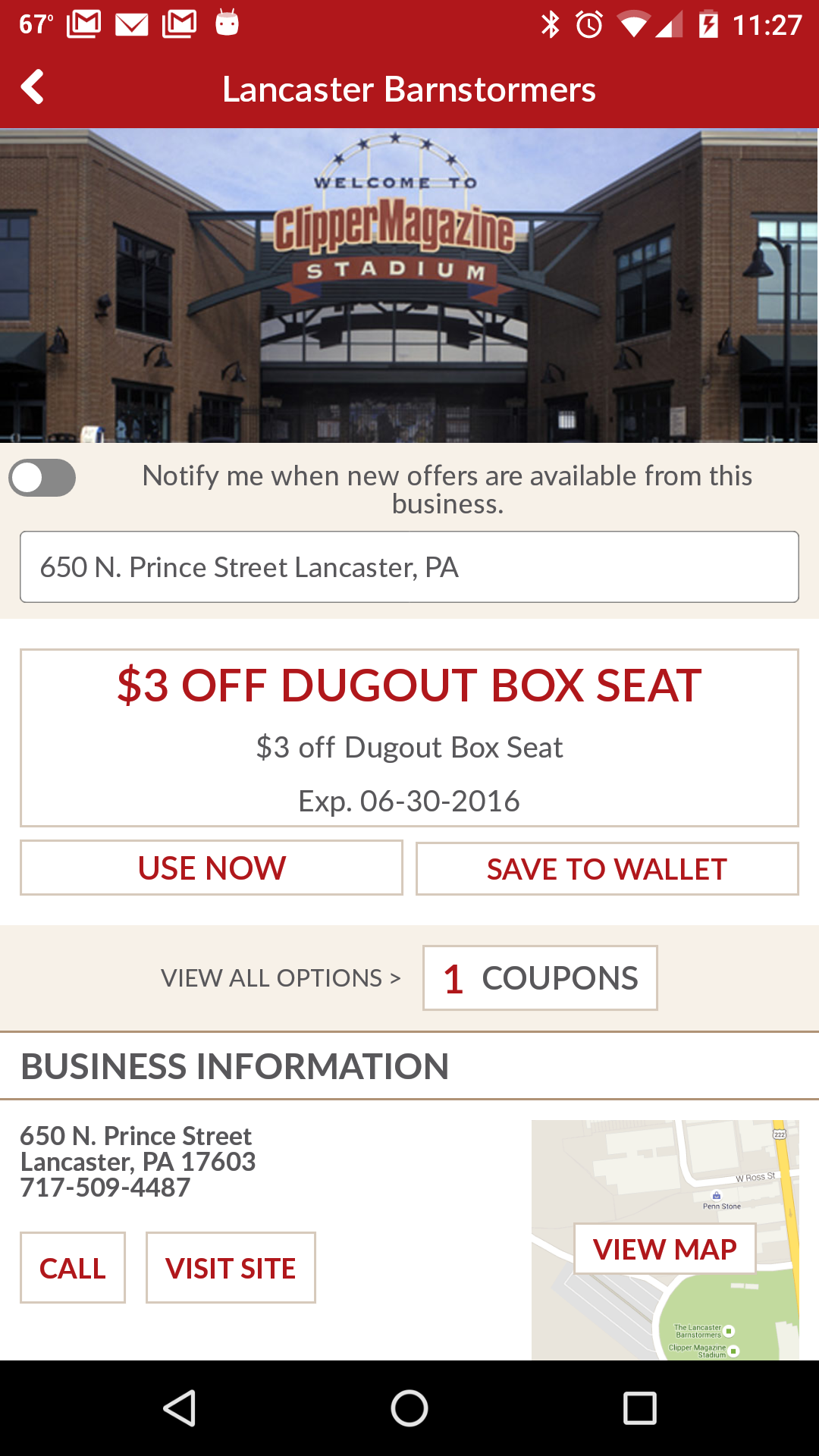
Task: Open the Gmail notification icon
Action: 83,23
